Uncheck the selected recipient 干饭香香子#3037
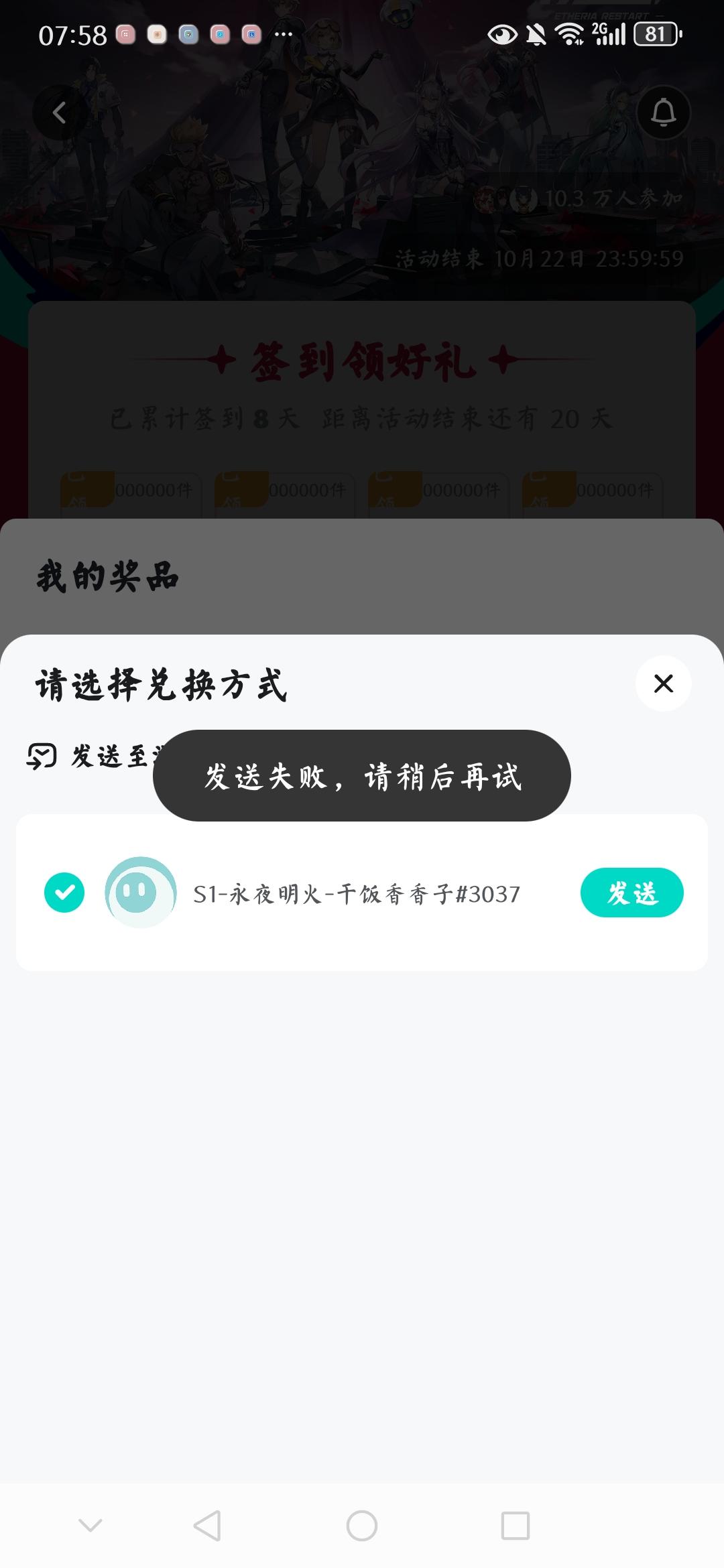 (x=64, y=892)
